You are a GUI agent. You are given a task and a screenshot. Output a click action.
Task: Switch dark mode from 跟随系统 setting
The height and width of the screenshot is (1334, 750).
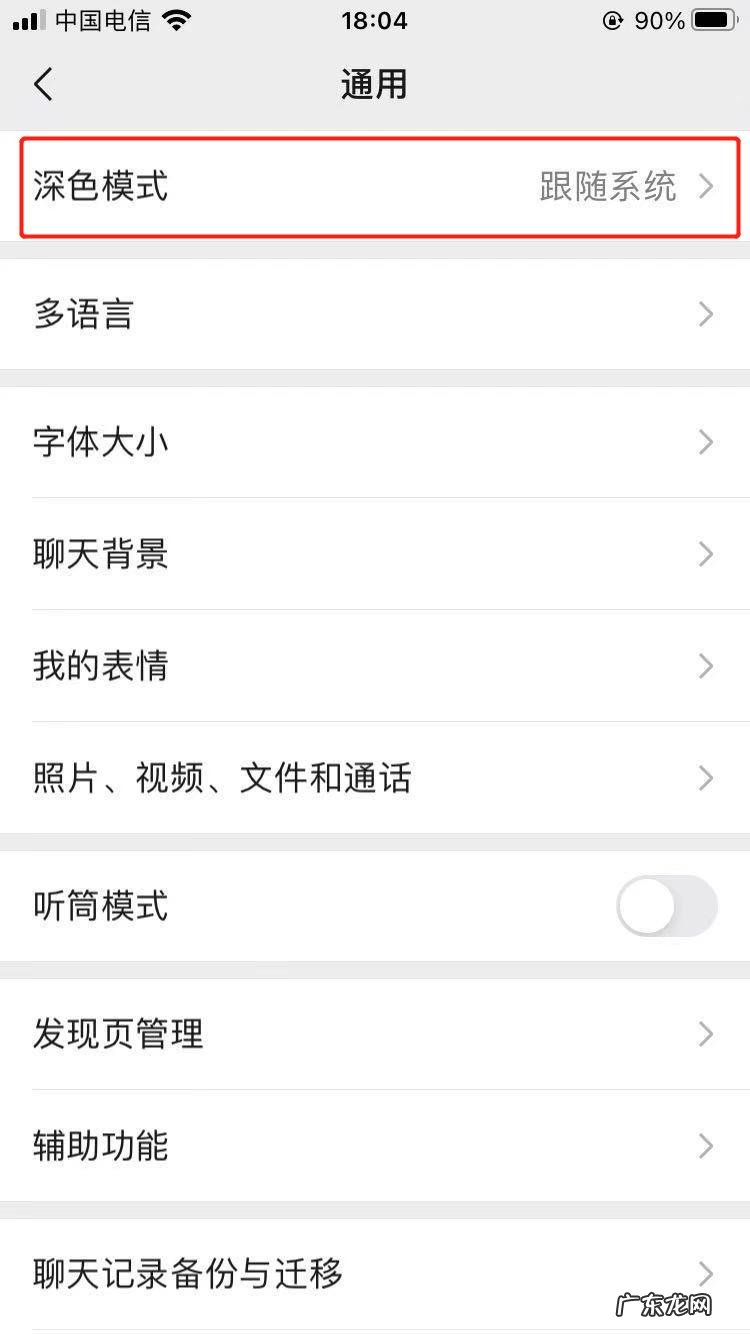pos(607,188)
